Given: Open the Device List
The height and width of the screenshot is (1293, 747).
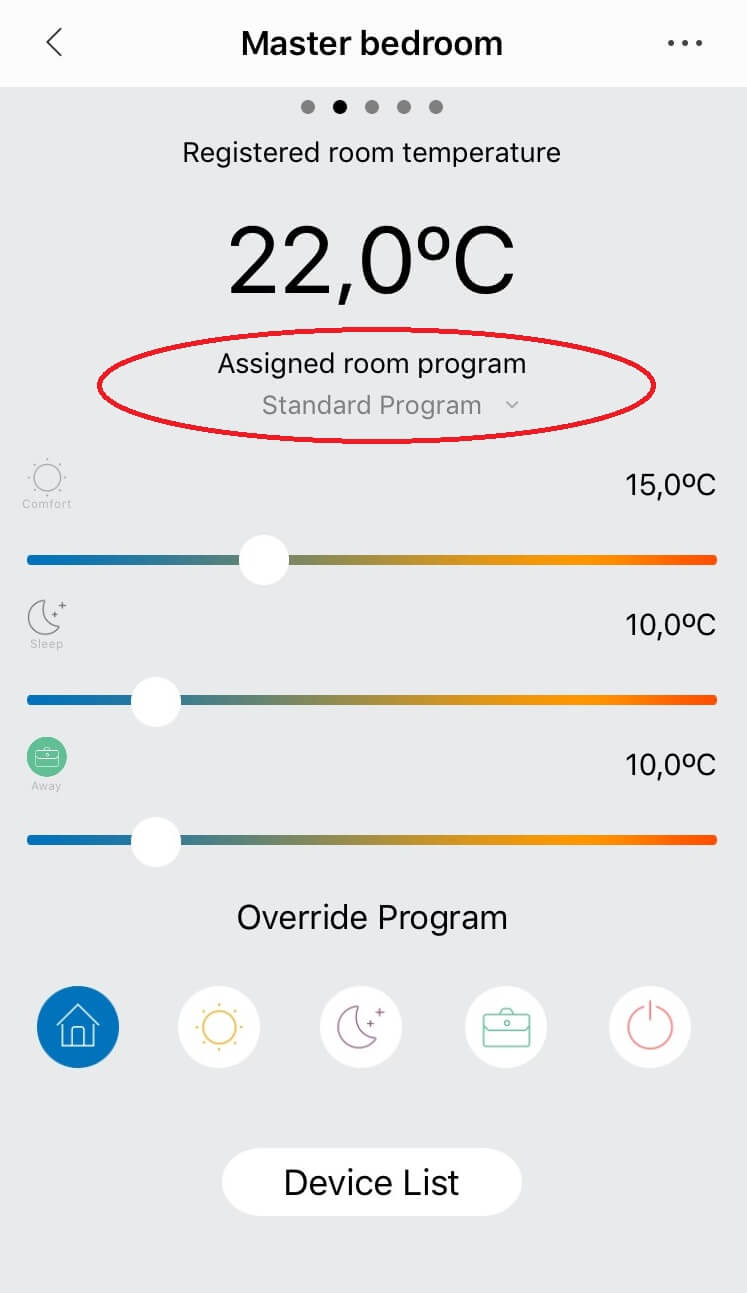Looking at the screenshot, I should coord(371,1182).
